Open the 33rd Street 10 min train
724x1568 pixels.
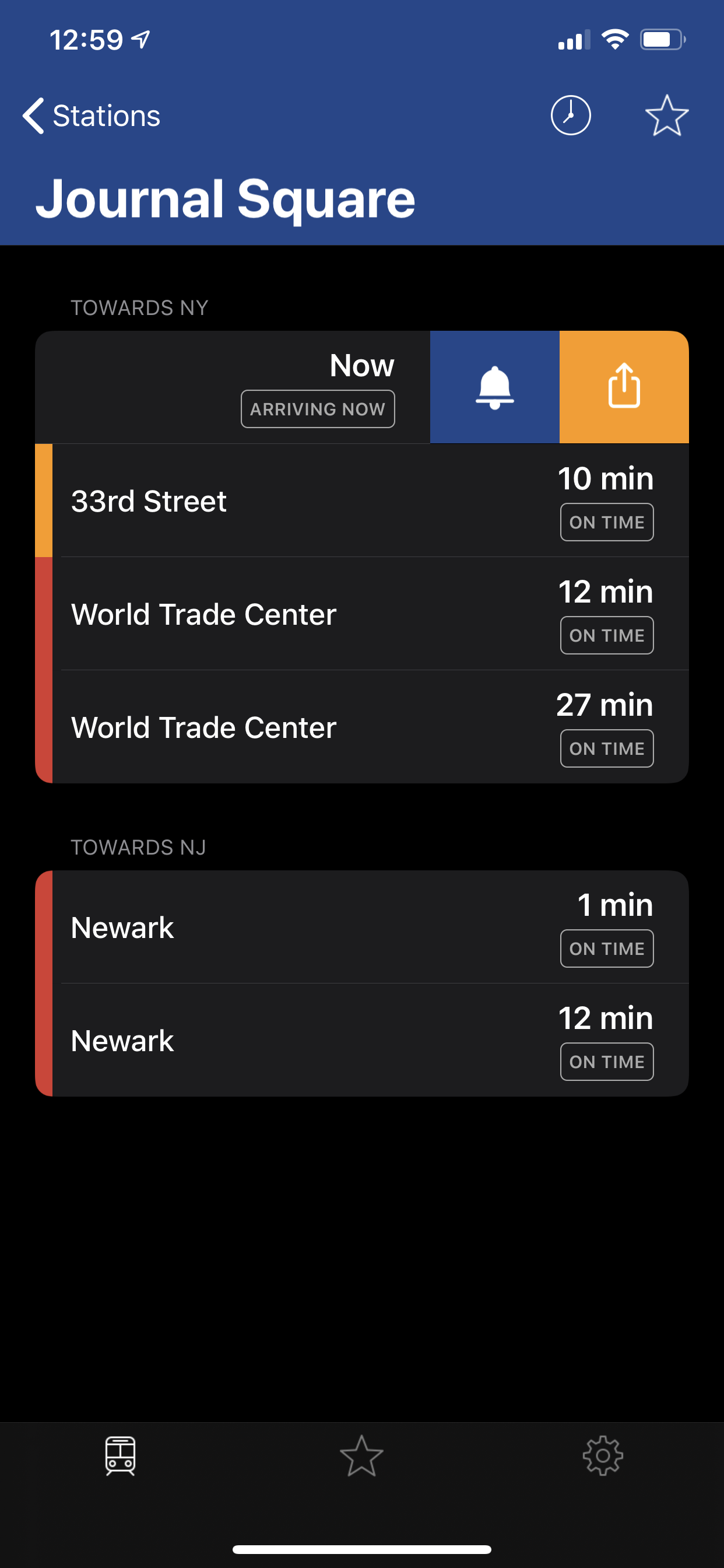362,501
